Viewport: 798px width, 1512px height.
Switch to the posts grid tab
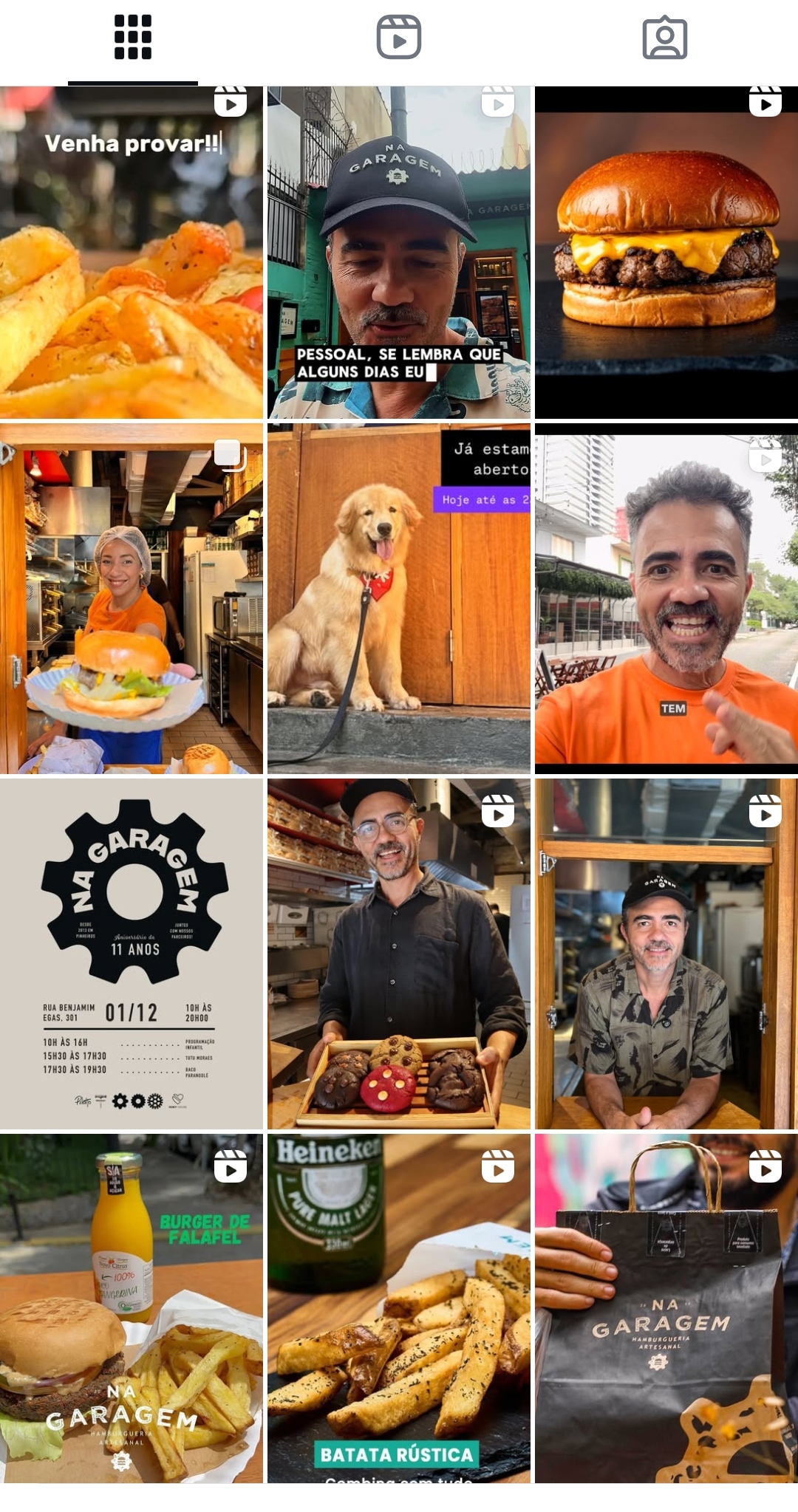click(133, 37)
